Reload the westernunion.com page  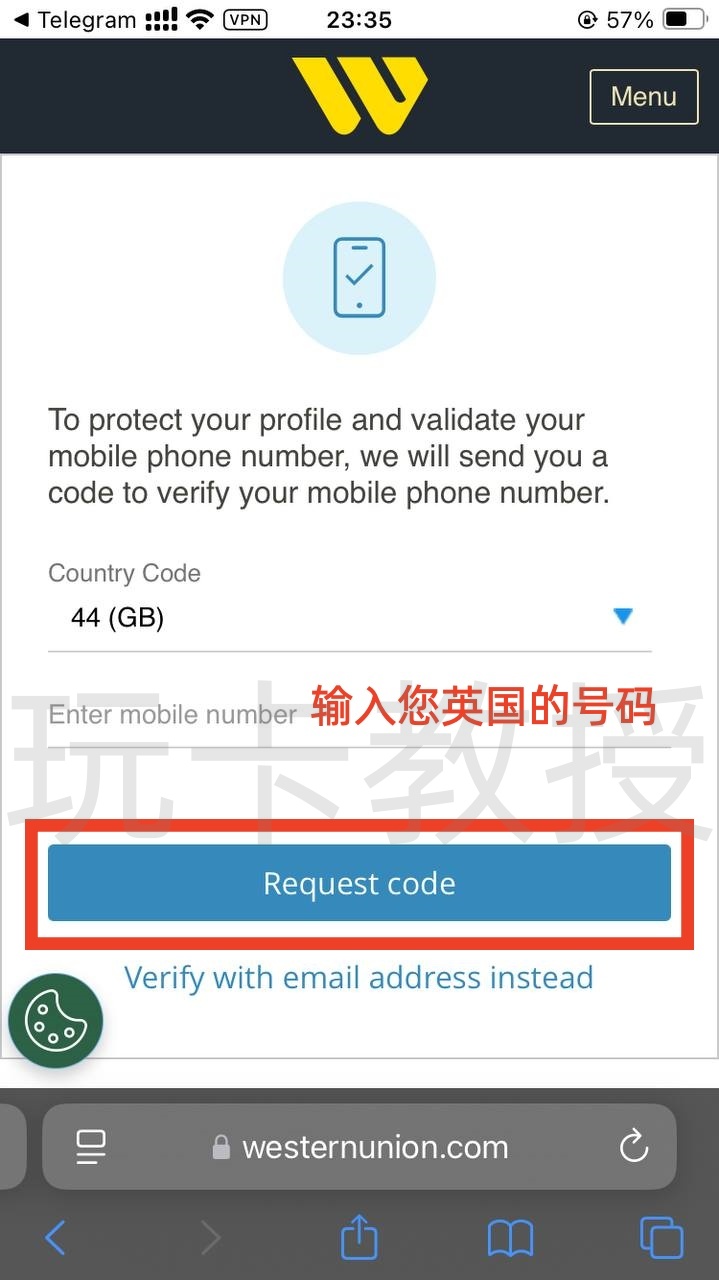(x=634, y=1147)
